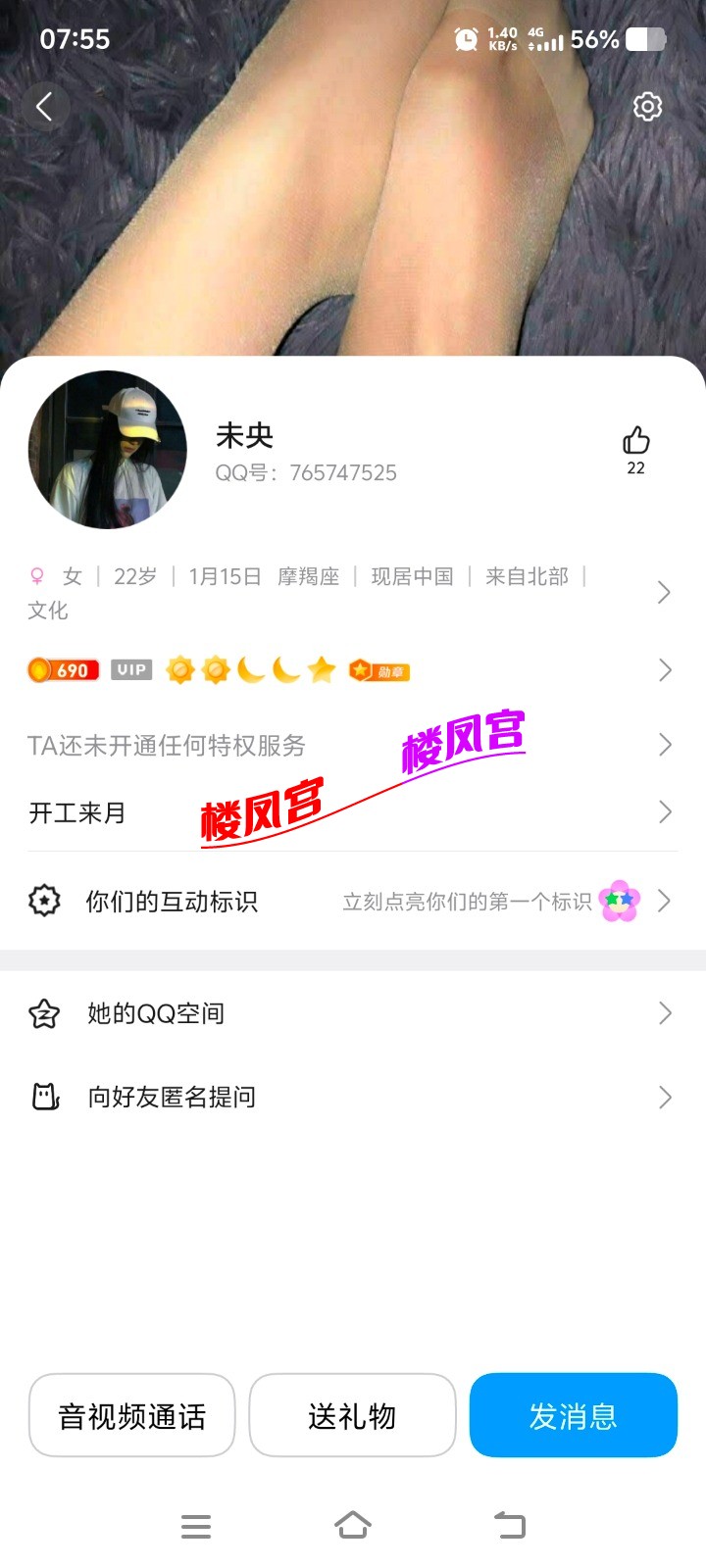Open the system recent apps menu
The image size is (706, 1568).
point(196,1526)
